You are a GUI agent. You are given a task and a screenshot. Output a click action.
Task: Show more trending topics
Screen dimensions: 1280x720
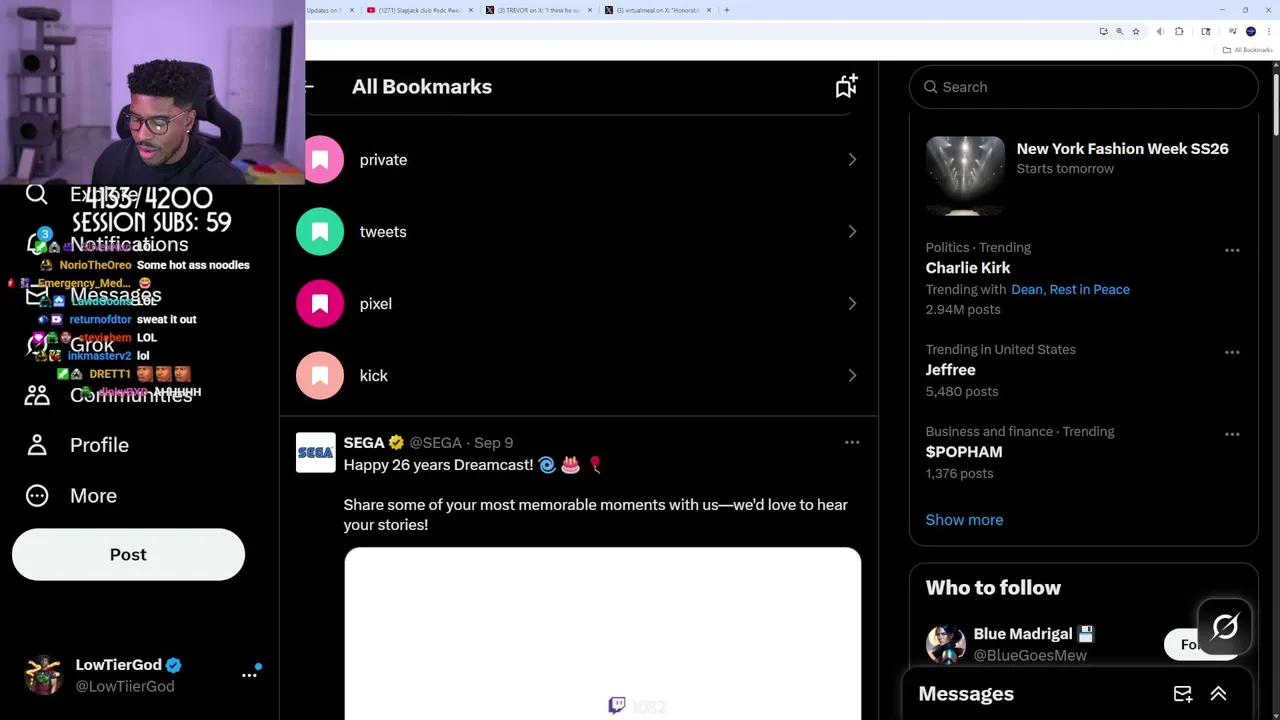(x=964, y=520)
